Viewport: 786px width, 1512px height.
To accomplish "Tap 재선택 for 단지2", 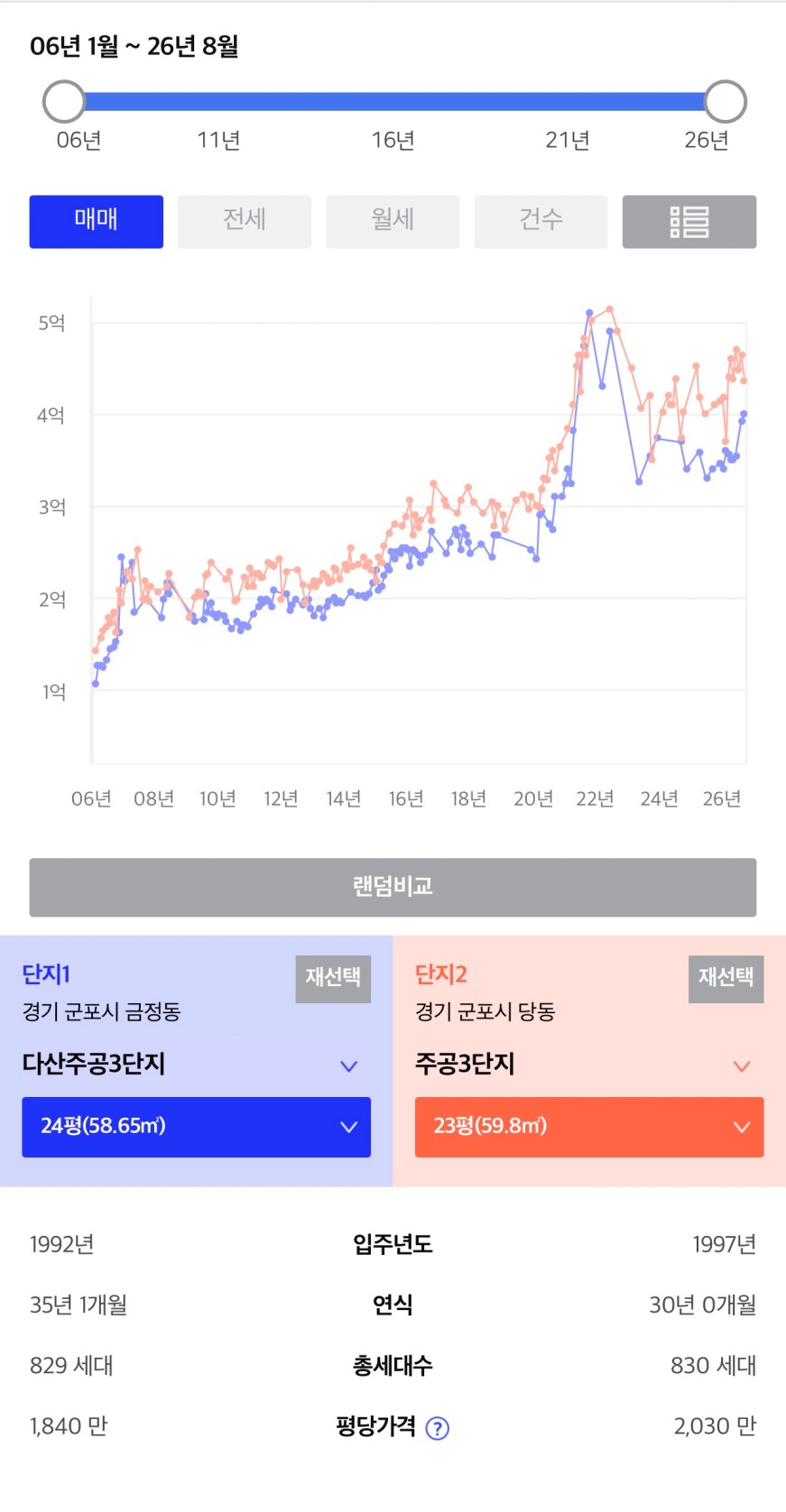I will [726, 979].
